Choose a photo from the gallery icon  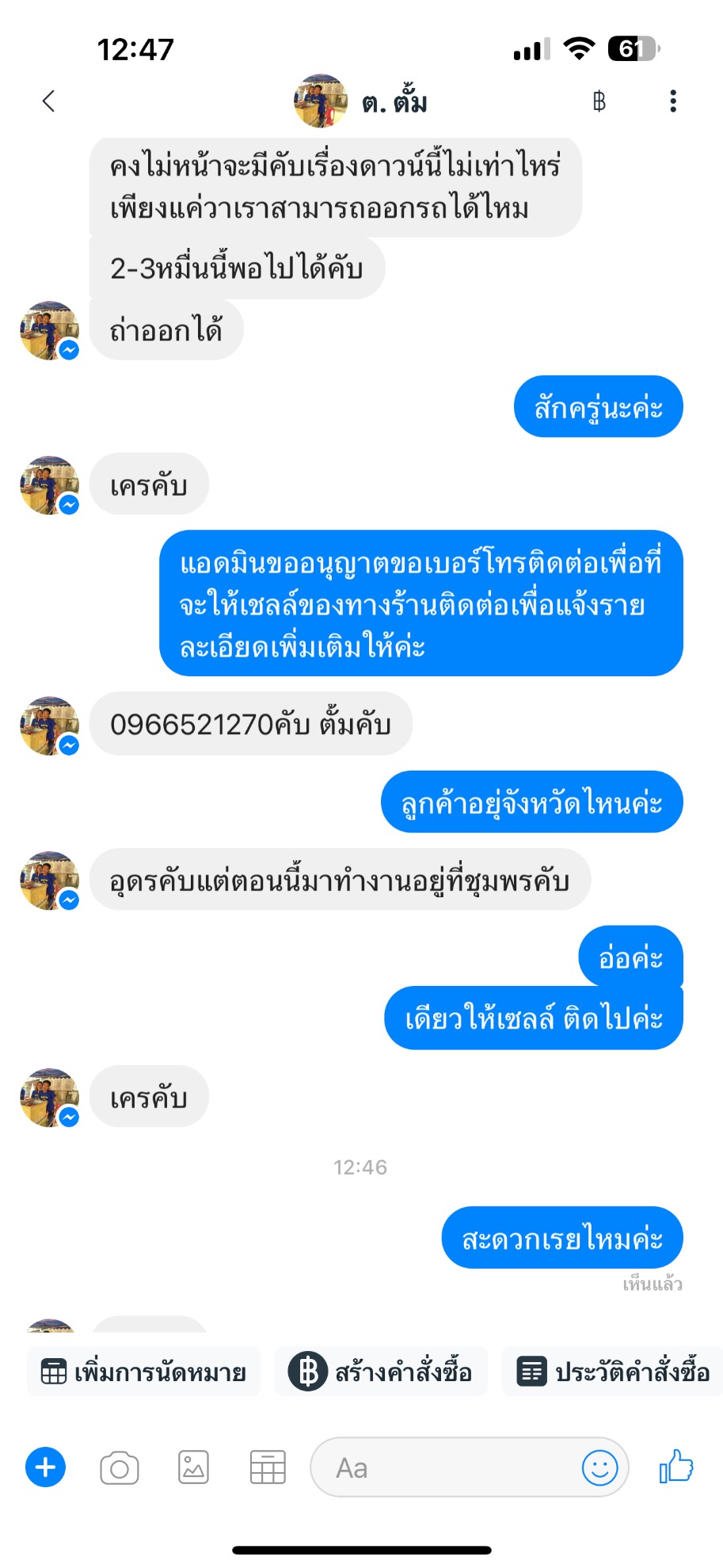pyautogui.click(x=193, y=1468)
